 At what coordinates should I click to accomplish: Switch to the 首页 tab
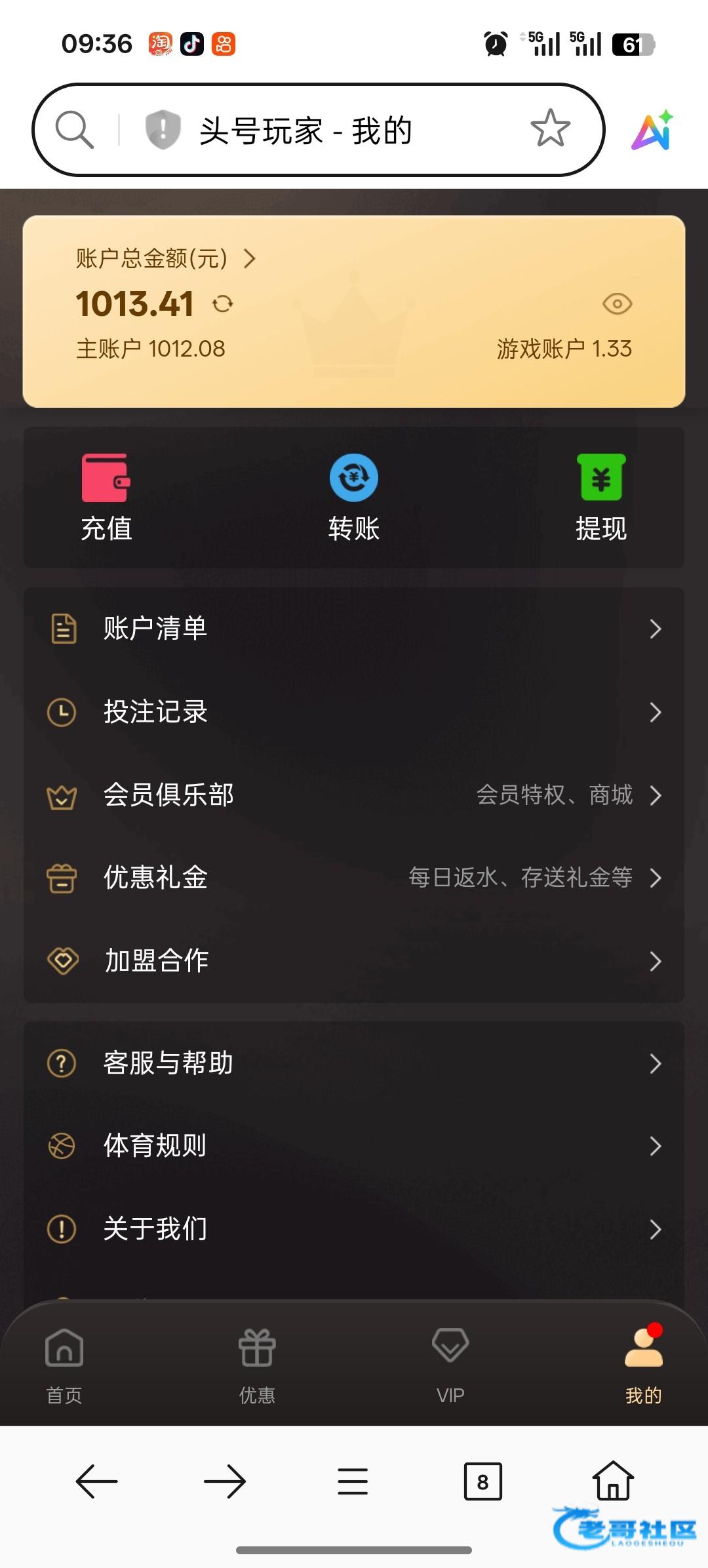[x=64, y=1365]
